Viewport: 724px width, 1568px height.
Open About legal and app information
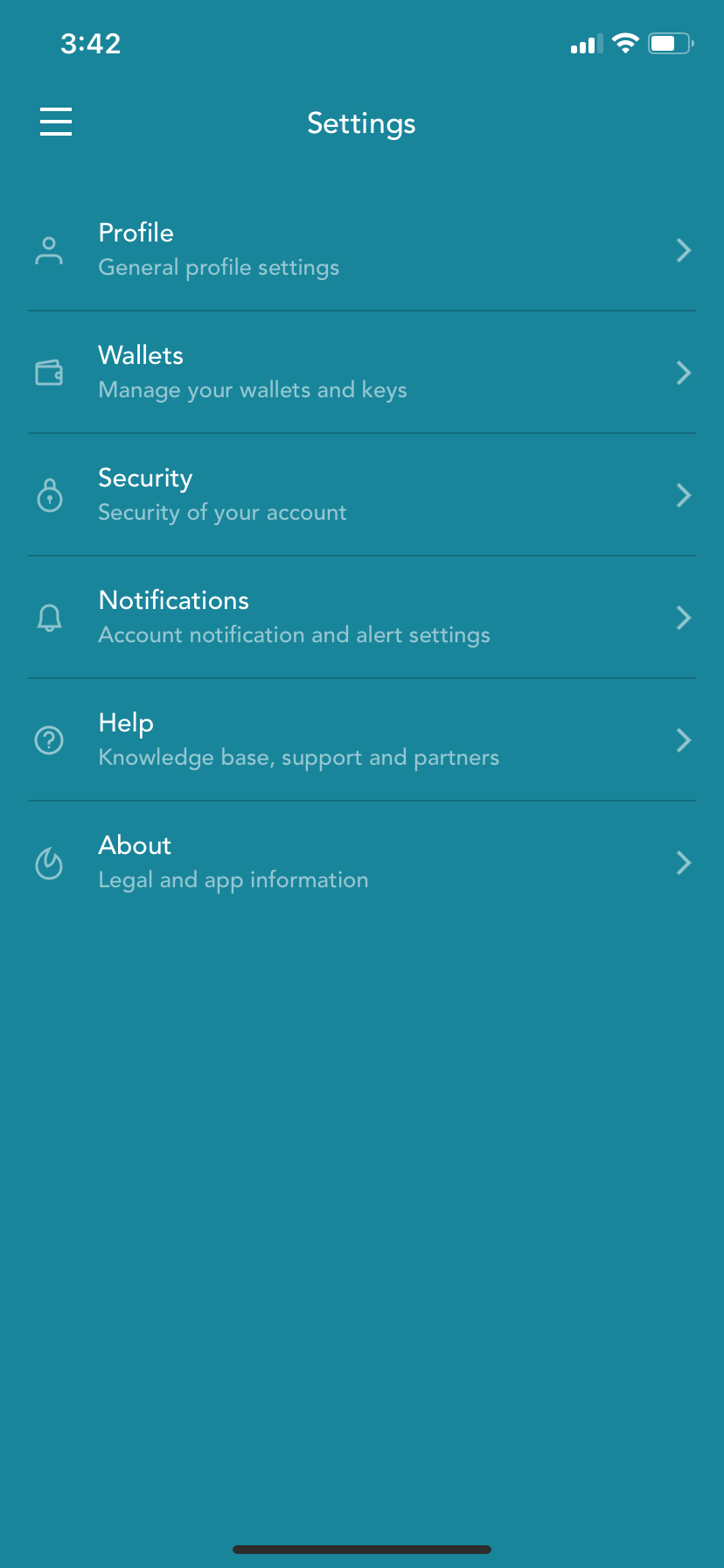point(361,862)
